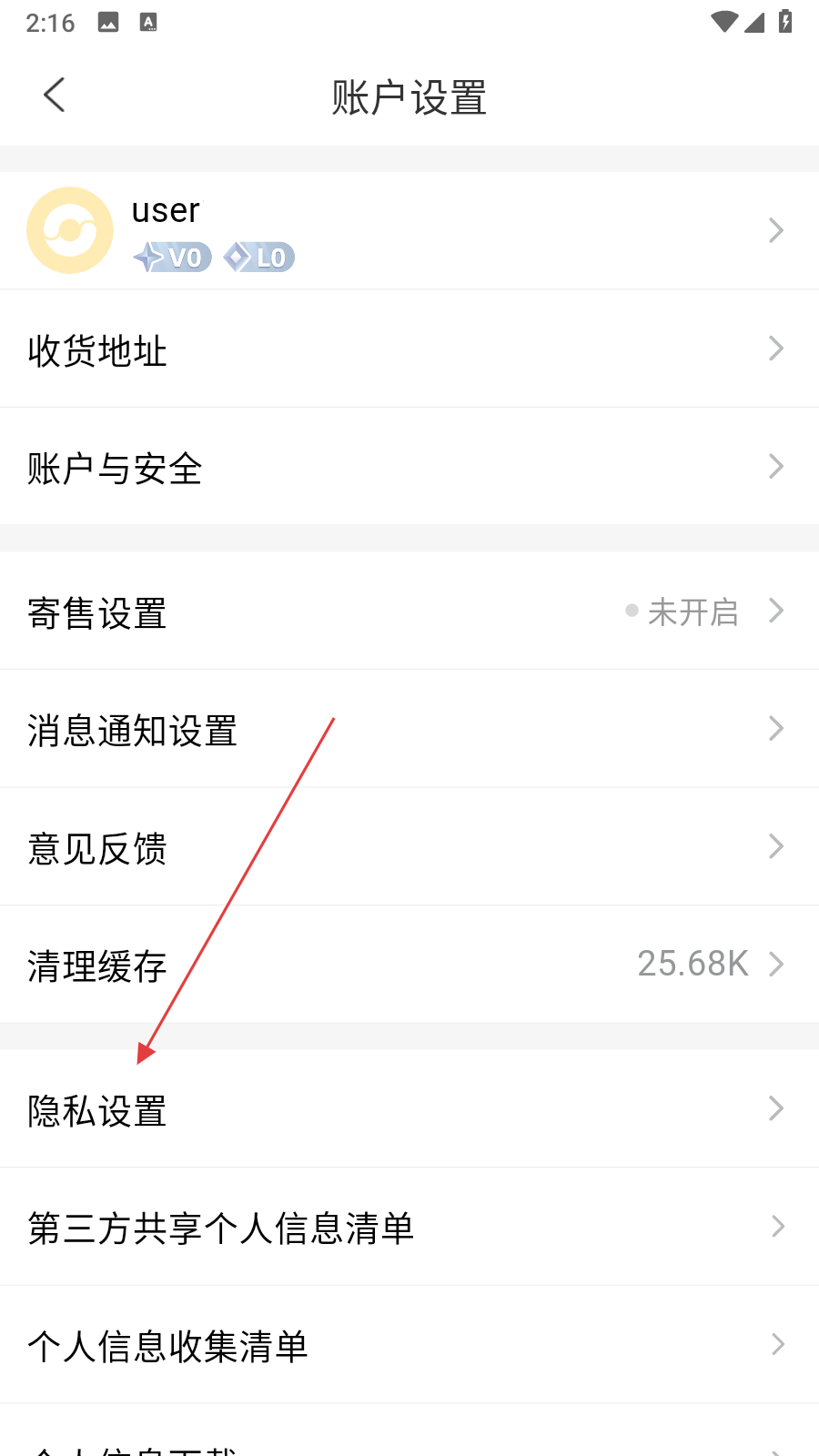Viewport: 819px width, 1456px height.
Task: Open 隐私设置
Action: coord(409,1110)
